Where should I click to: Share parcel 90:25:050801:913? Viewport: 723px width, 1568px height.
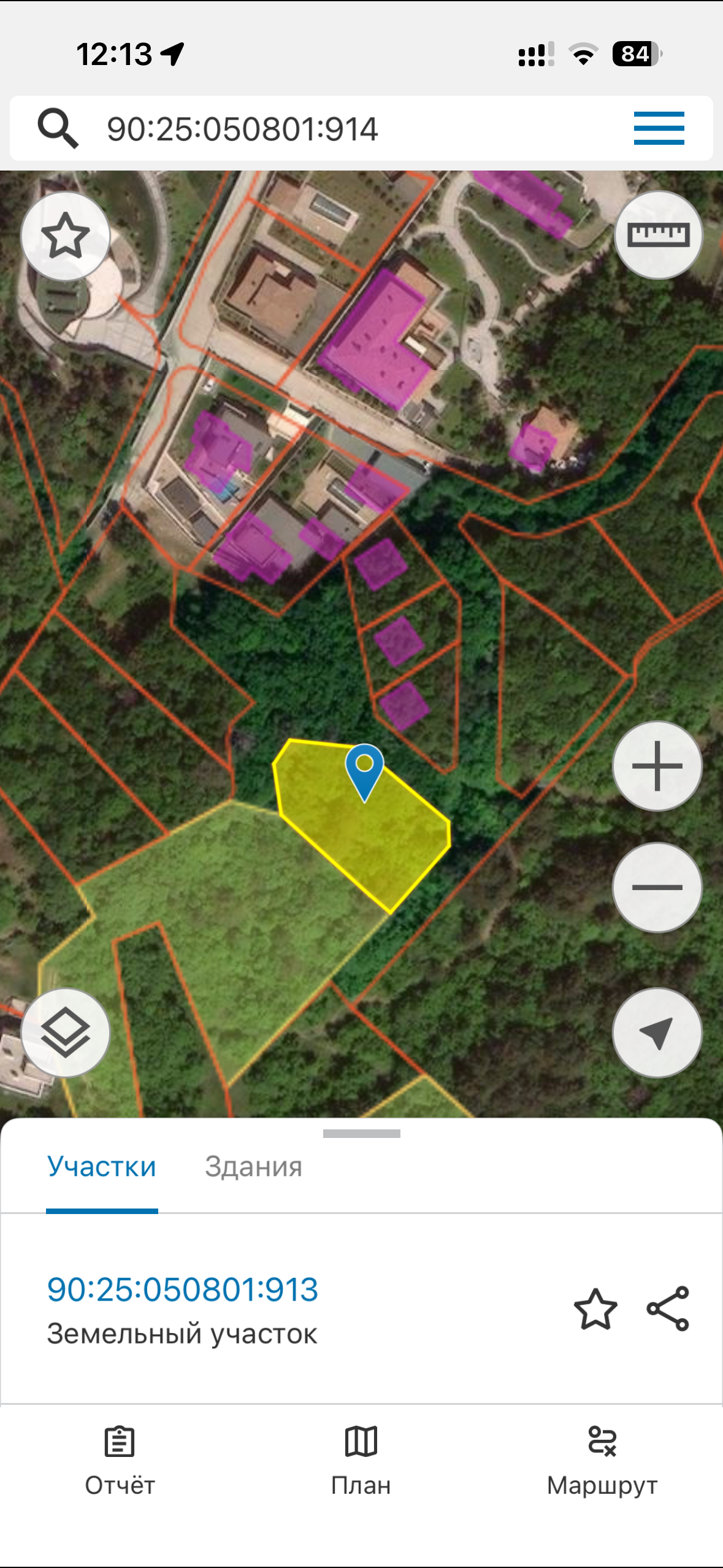tap(668, 1309)
